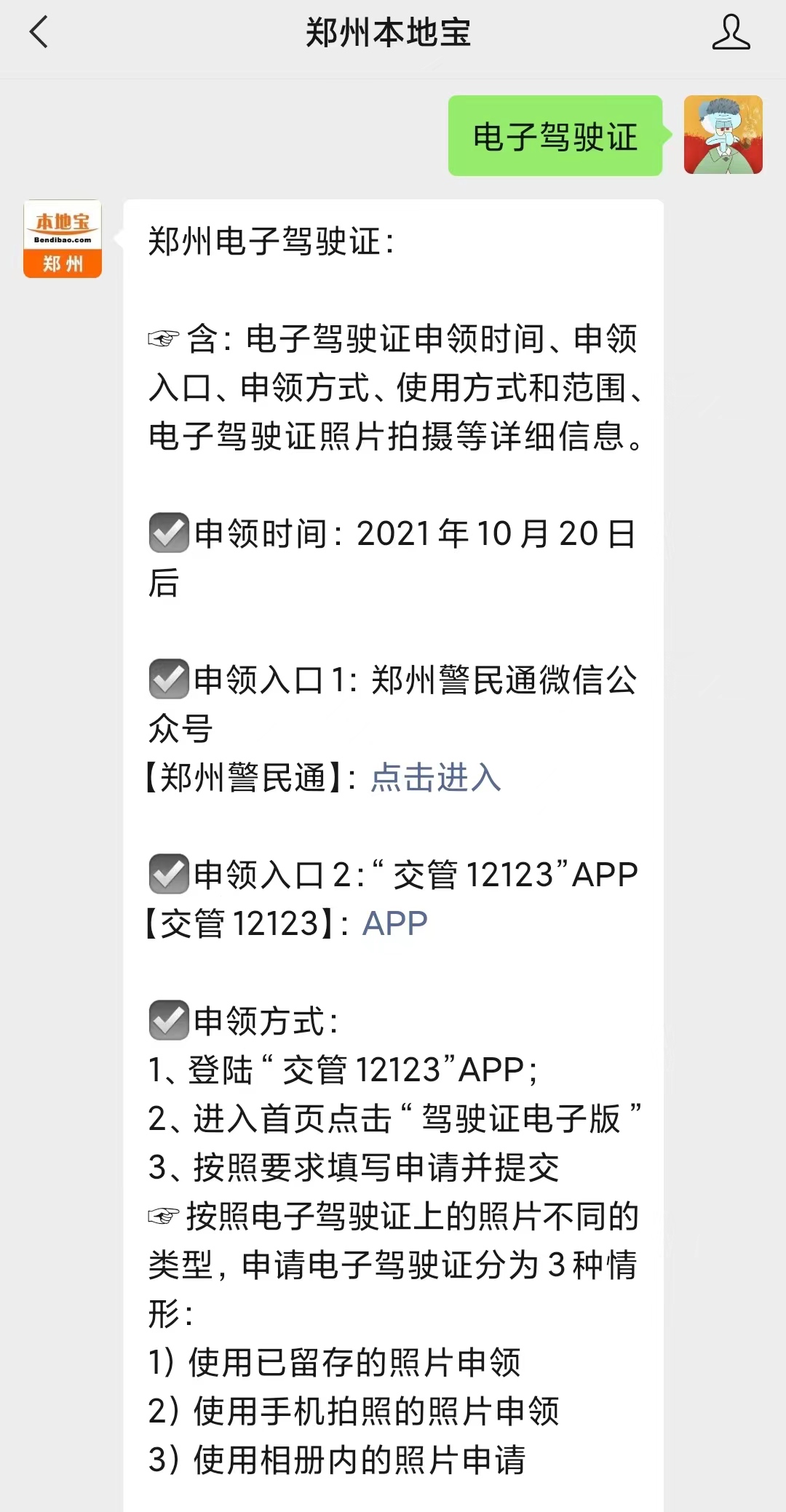Open the 点击进入 link for 郑州警民通
Image resolution: width=786 pixels, height=1512 pixels.
click(435, 777)
